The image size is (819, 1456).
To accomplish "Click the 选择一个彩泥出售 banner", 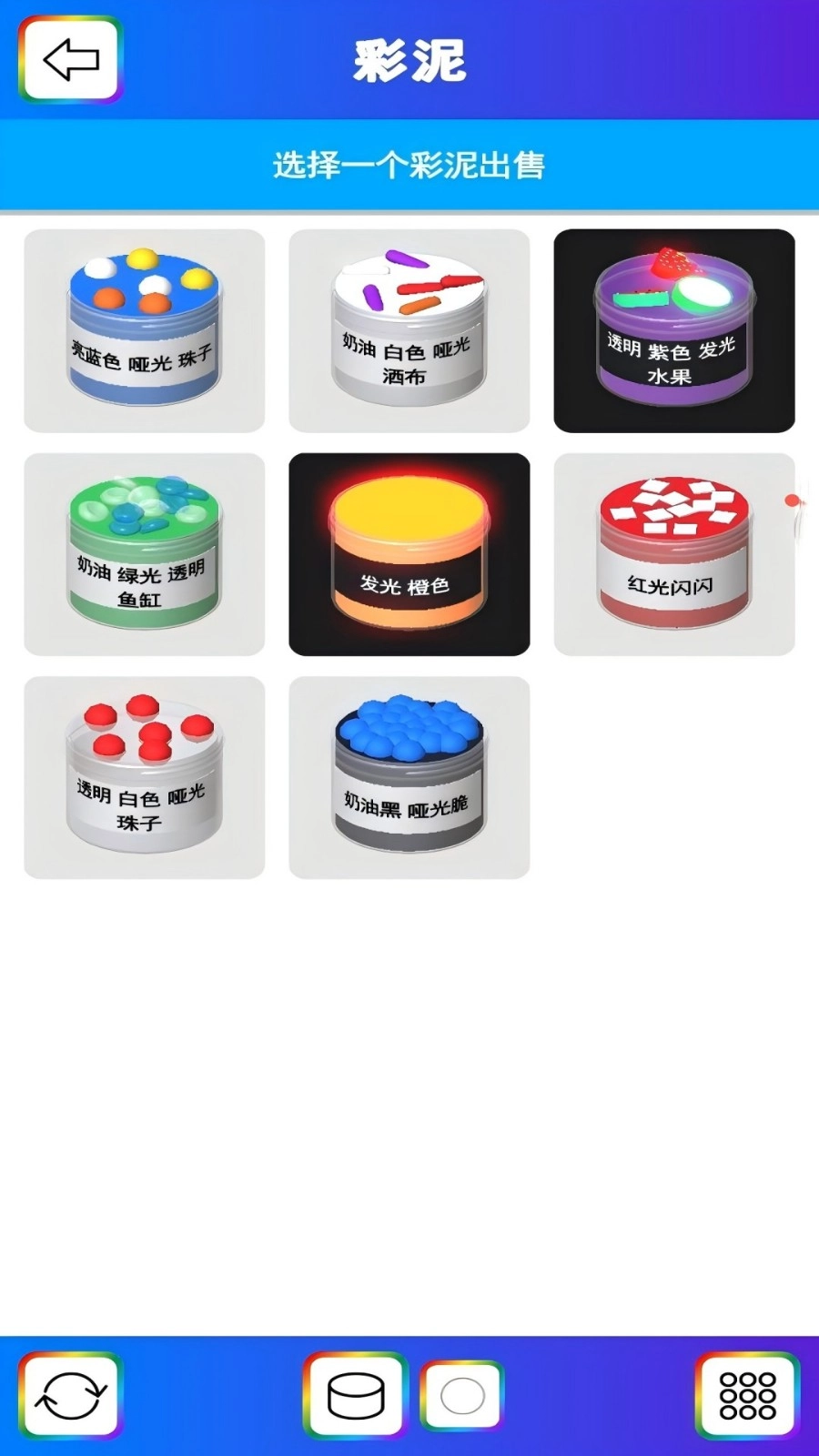I will point(409,166).
